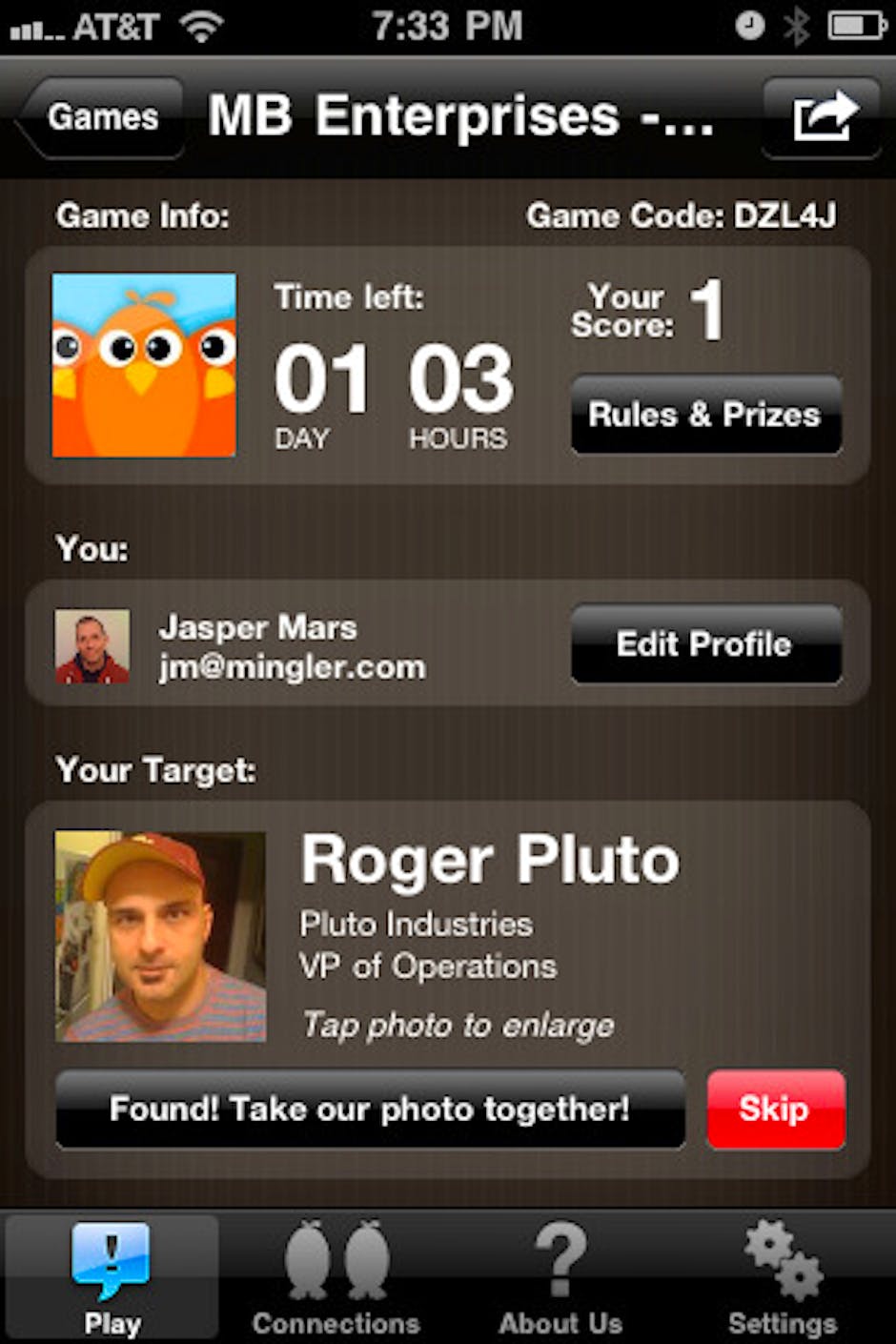Enlarge Roger Pluto's target photo
The width and height of the screenshot is (896, 1344).
(x=160, y=936)
